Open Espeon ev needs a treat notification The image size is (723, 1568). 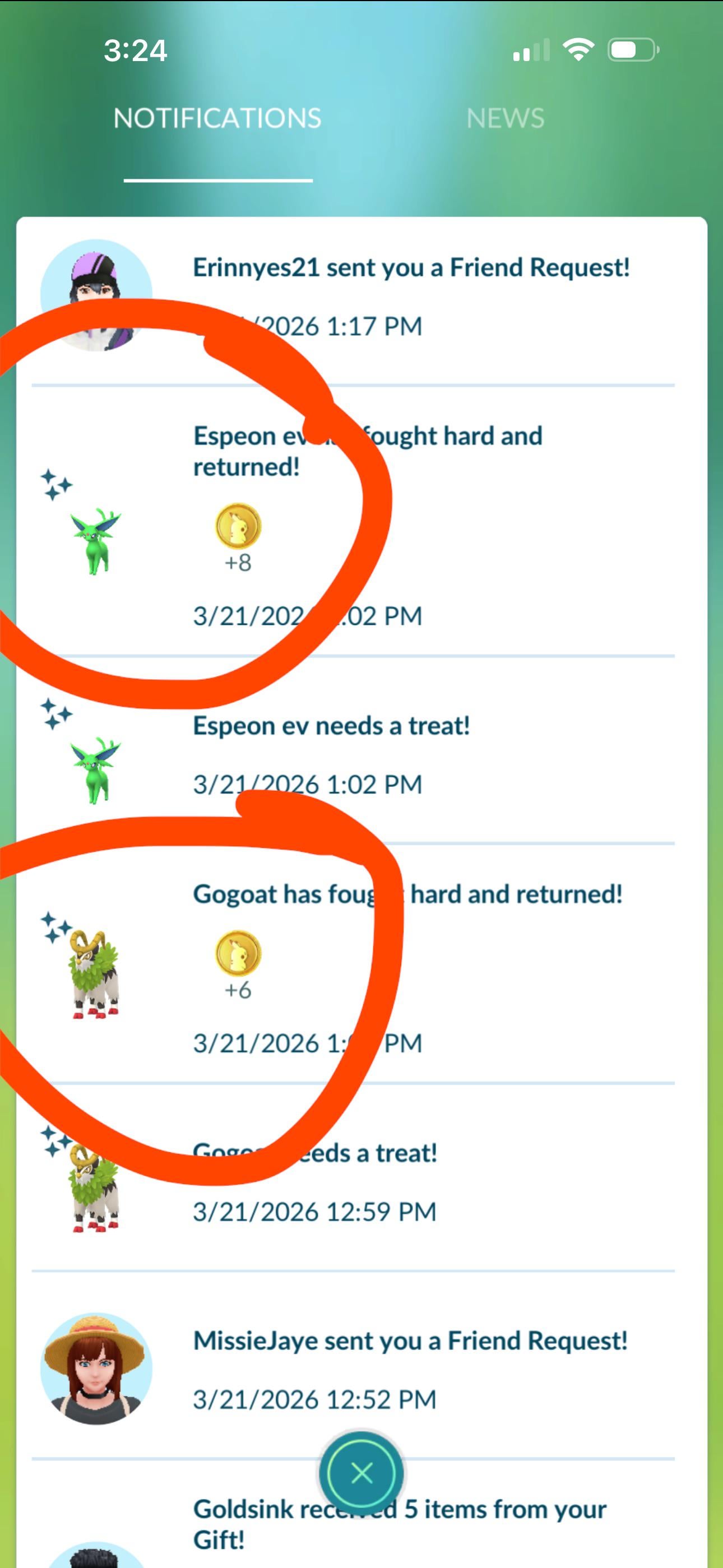click(x=332, y=726)
